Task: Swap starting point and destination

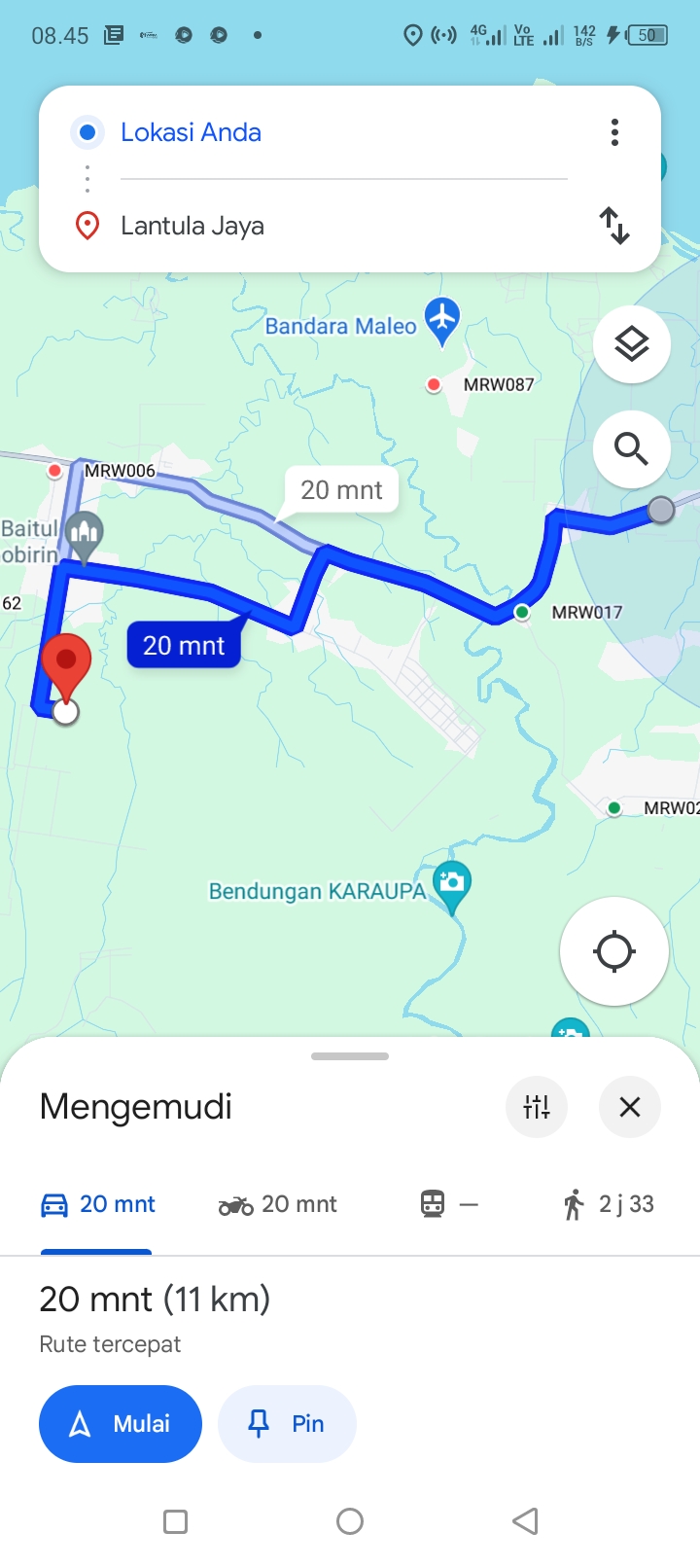Action: pyautogui.click(x=614, y=226)
